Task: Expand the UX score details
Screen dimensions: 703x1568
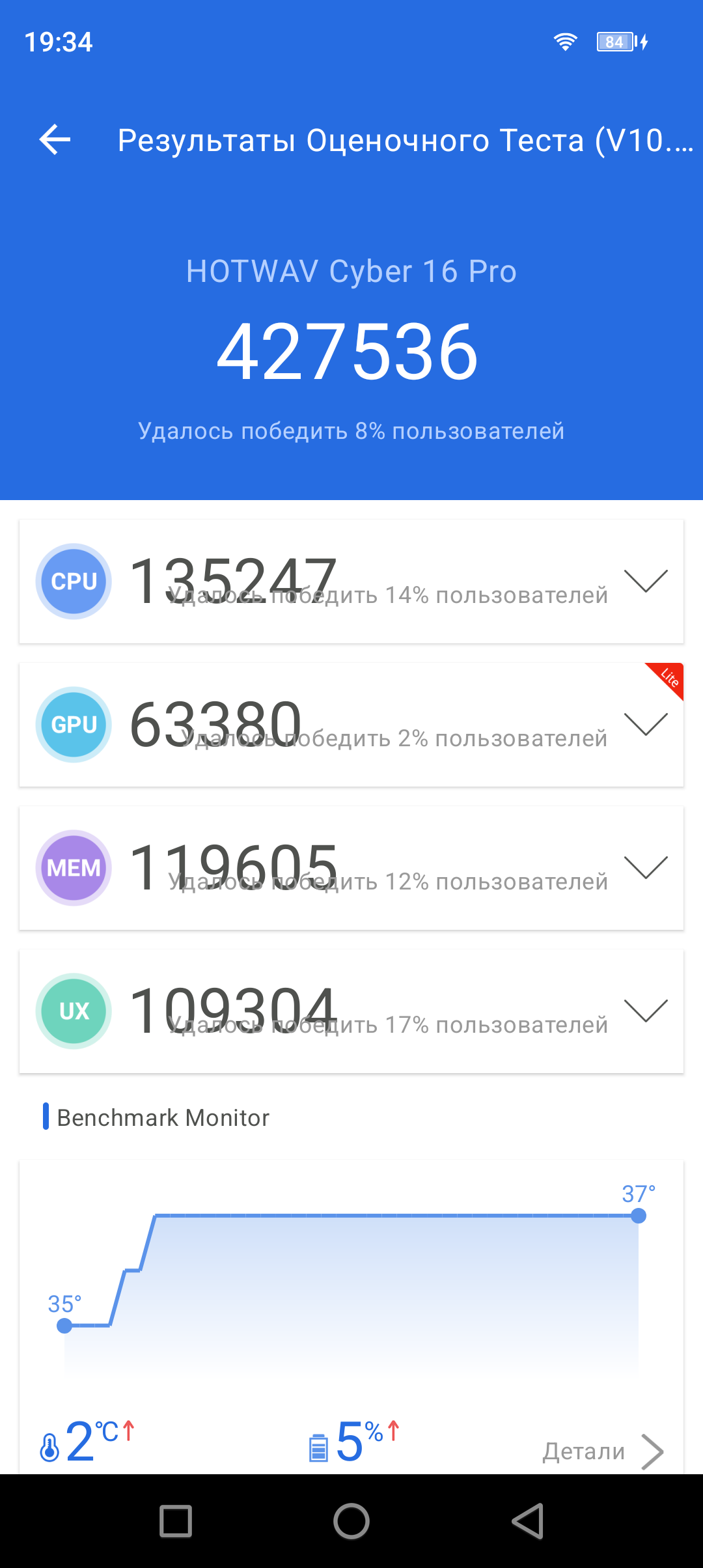Action: 645,1011
